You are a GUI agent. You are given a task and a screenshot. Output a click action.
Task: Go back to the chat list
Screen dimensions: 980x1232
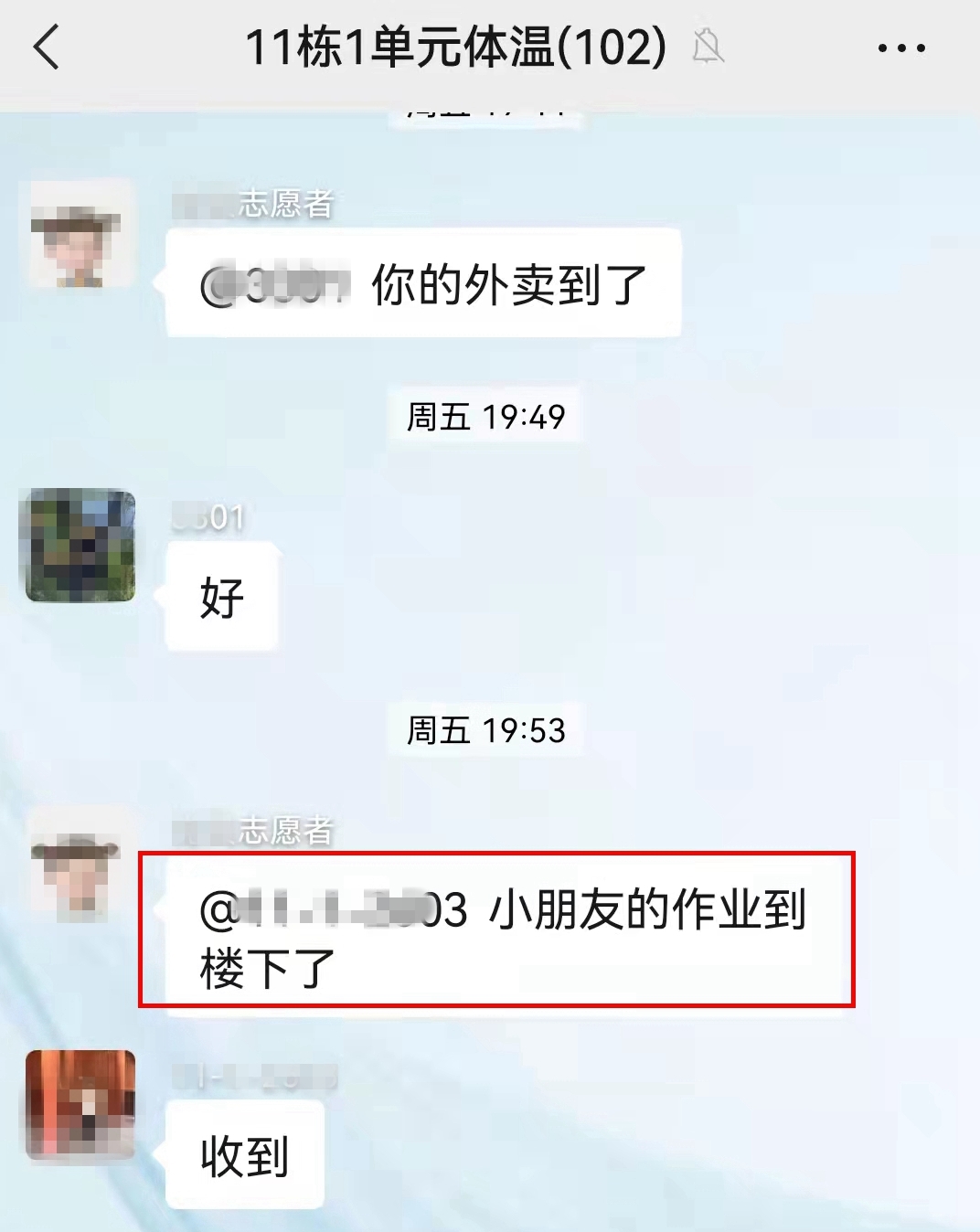pos(47,48)
